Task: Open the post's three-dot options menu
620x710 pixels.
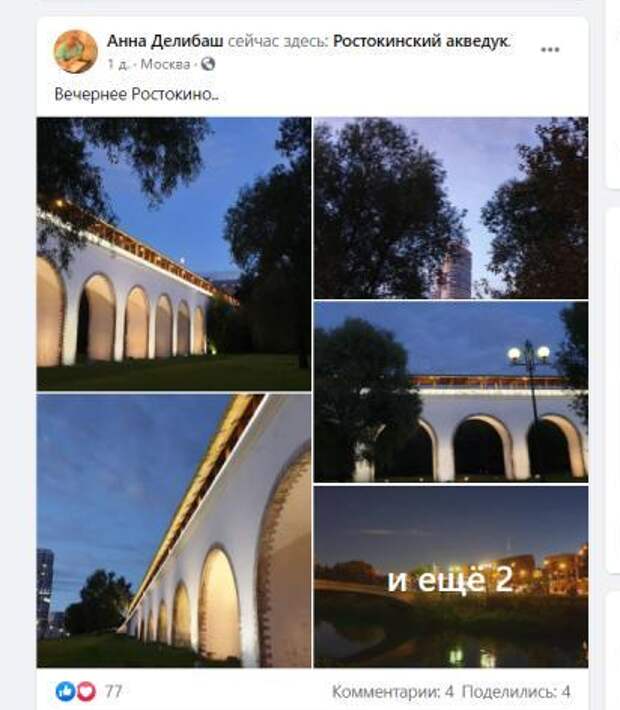Action: click(550, 49)
